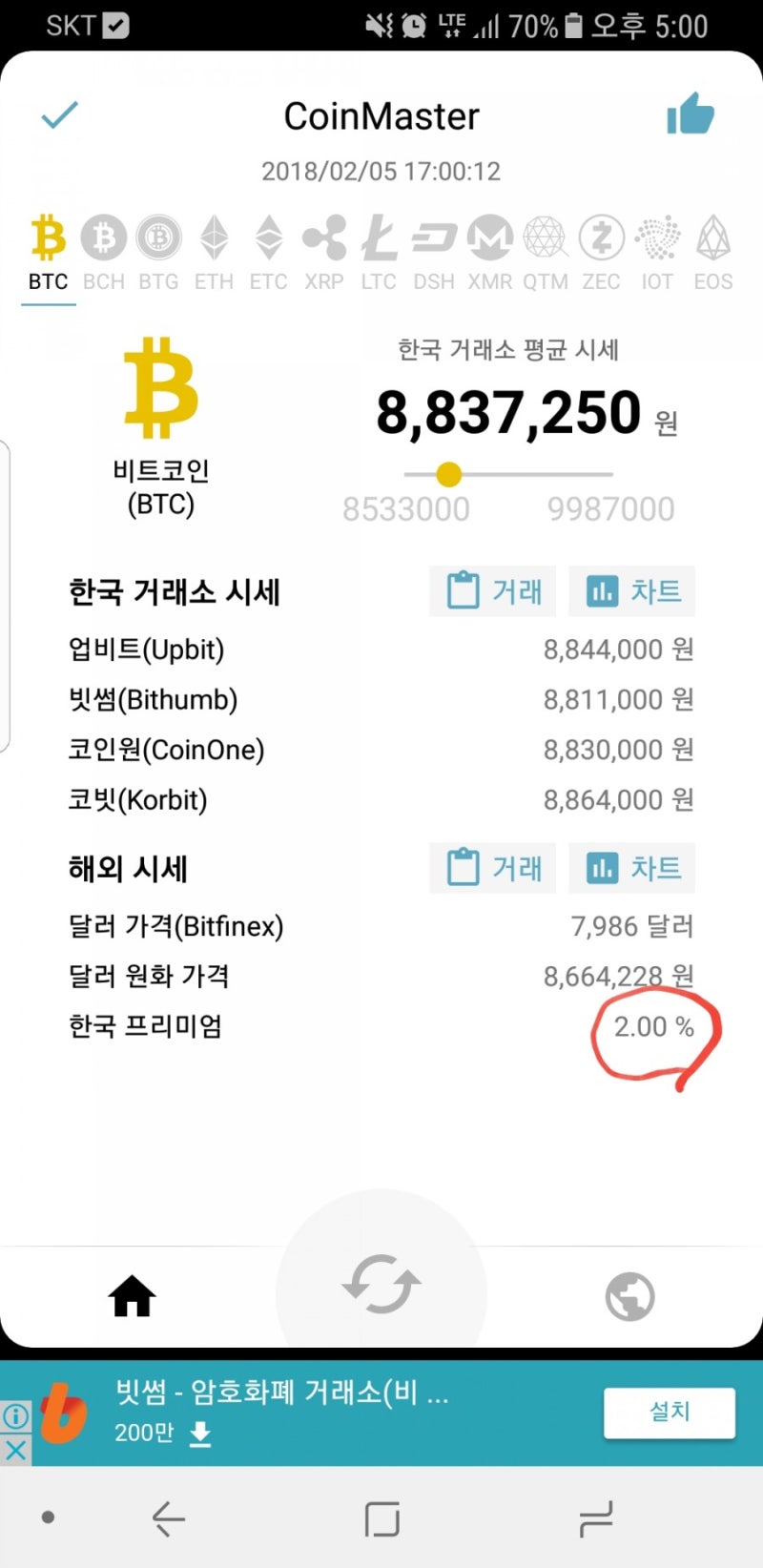Click the yellow price range slider handle
This screenshot has width=763, height=1568.
448,475
